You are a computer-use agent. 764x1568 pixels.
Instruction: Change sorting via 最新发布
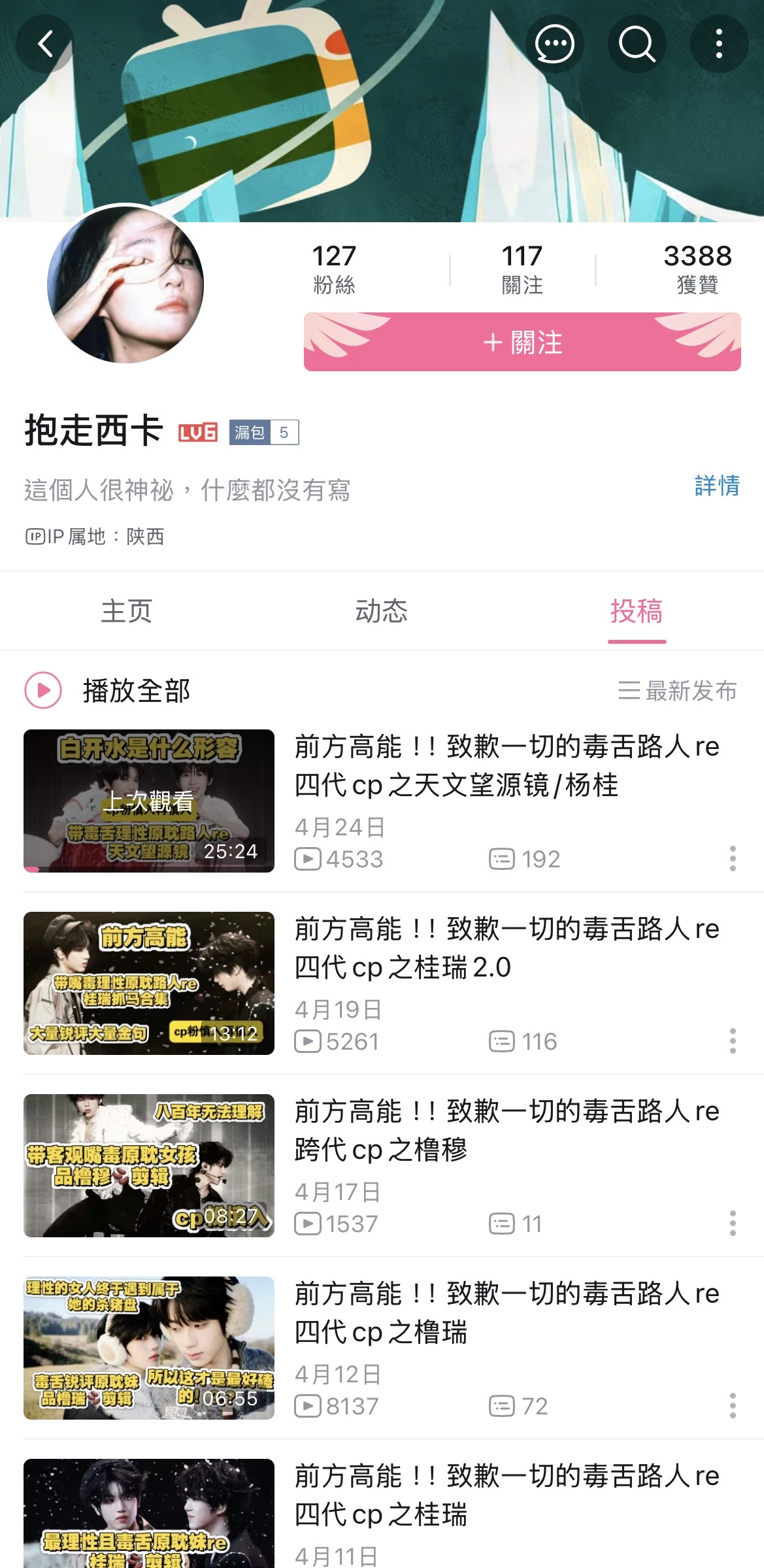pyautogui.click(x=677, y=691)
